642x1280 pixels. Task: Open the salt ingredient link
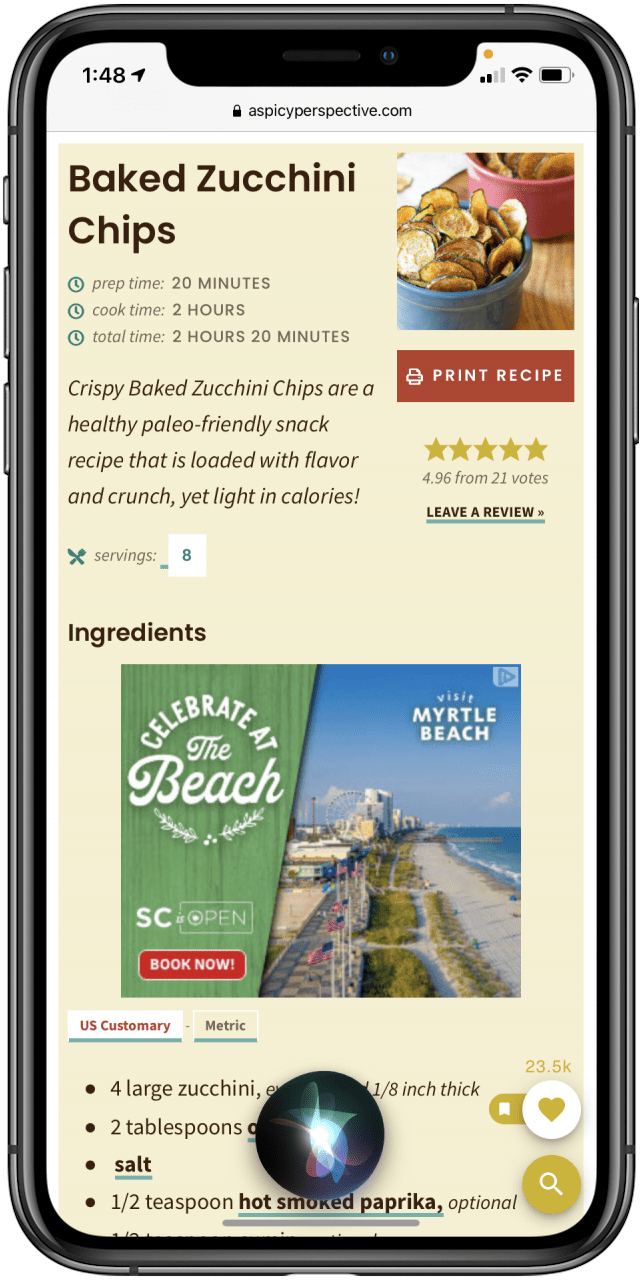(133, 1164)
